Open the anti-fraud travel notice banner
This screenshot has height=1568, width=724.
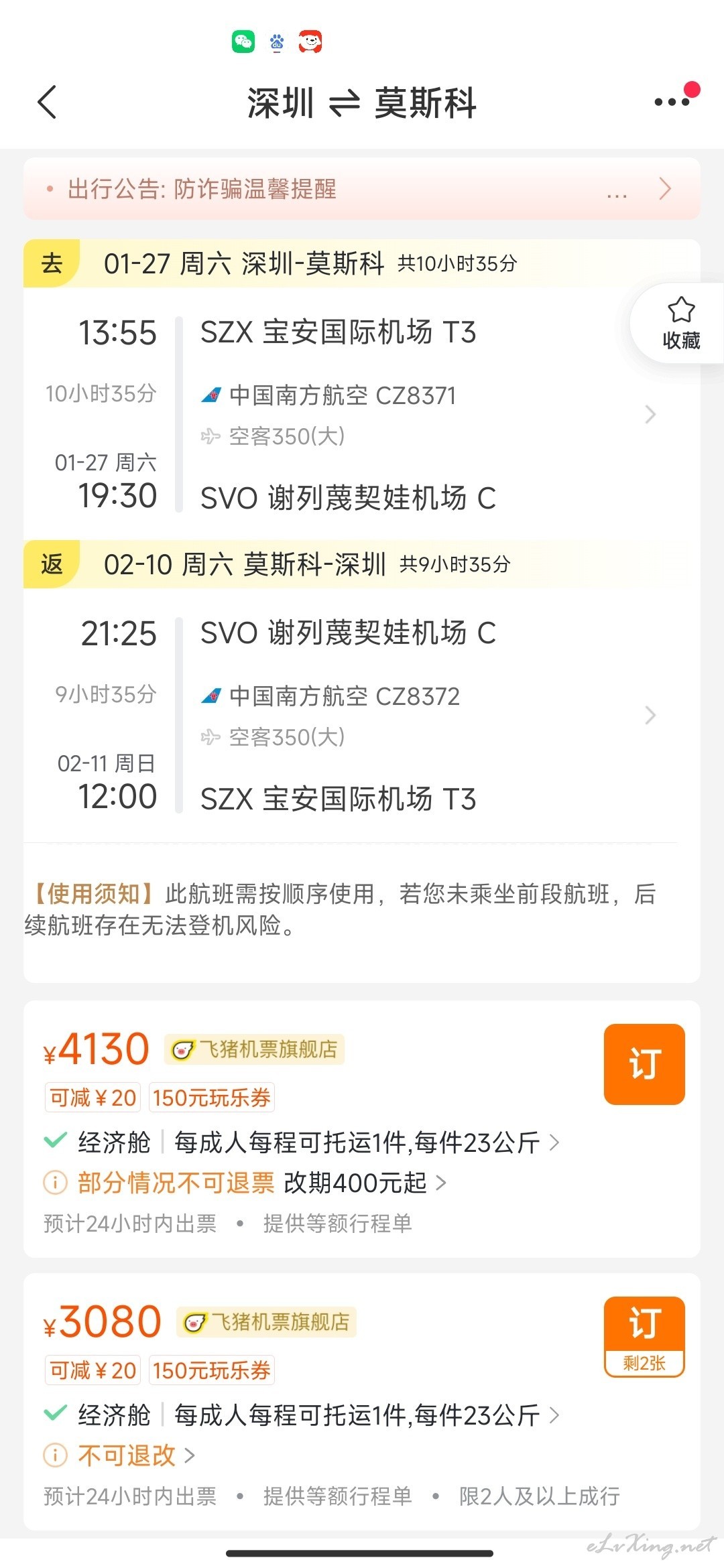click(x=362, y=189)
